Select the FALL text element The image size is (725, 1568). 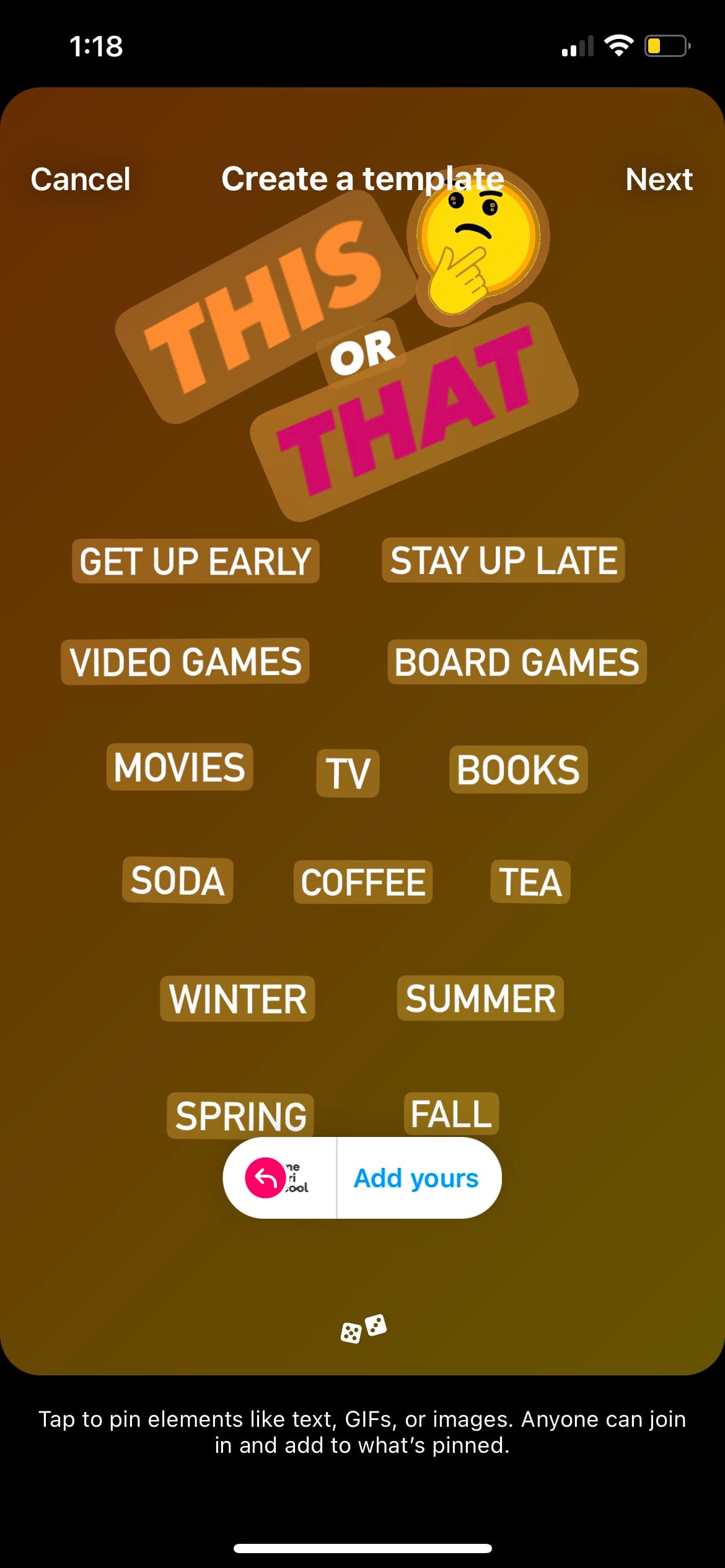(451, 1114)
